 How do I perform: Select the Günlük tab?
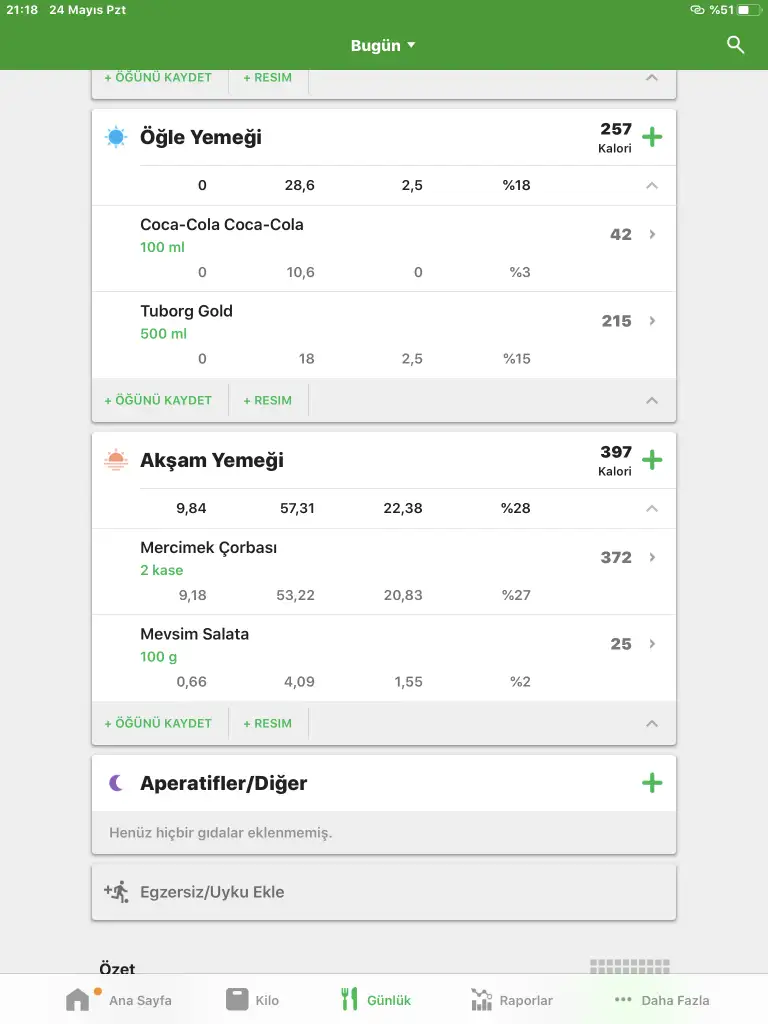pos(376,999)
